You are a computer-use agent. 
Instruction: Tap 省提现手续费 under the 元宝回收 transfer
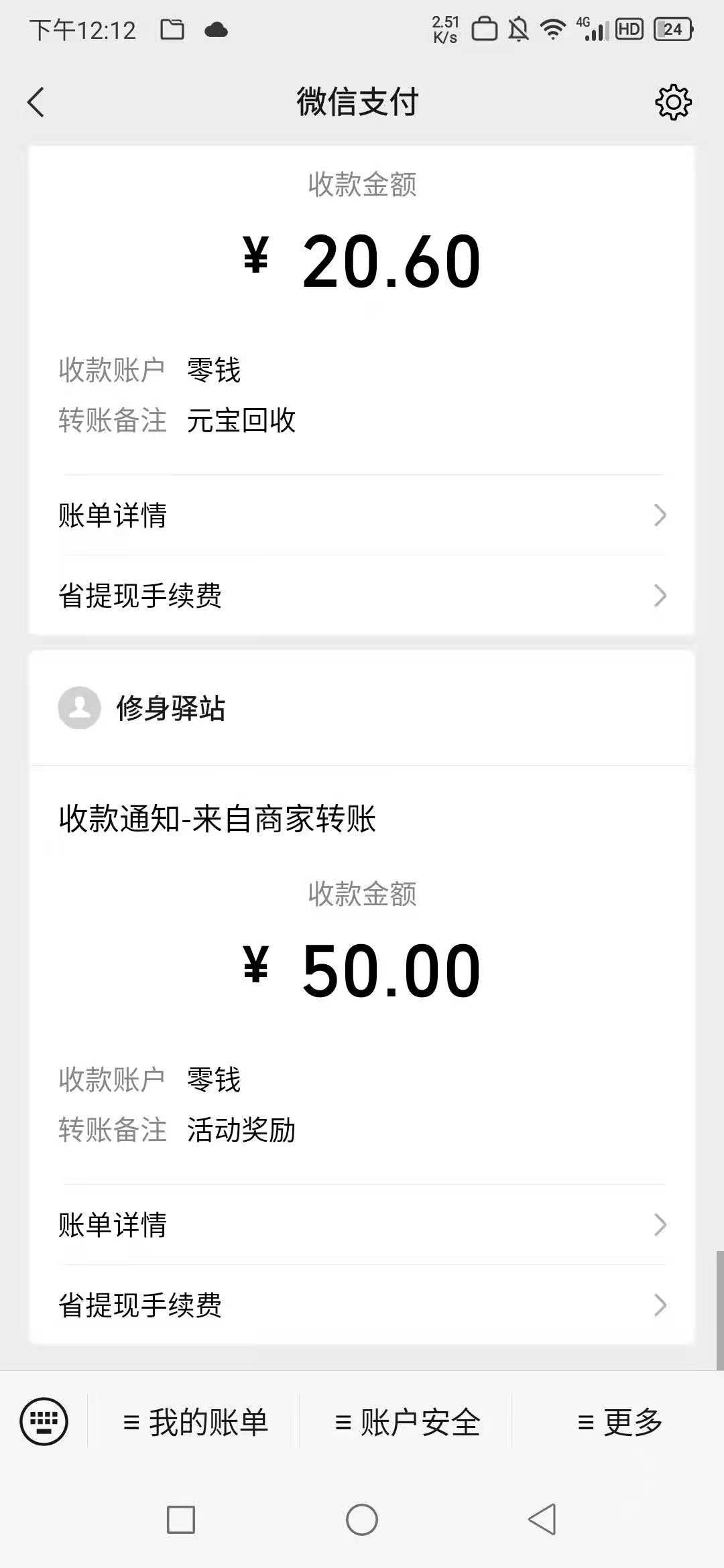362,595
